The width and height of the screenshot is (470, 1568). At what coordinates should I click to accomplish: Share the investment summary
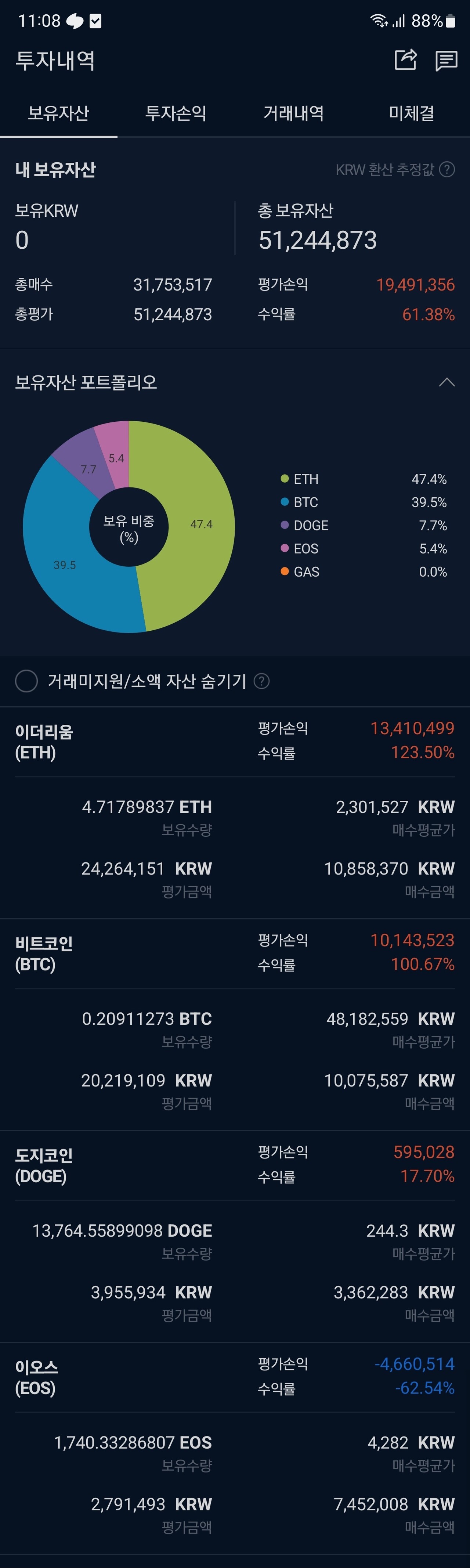[x=405, y=60]
